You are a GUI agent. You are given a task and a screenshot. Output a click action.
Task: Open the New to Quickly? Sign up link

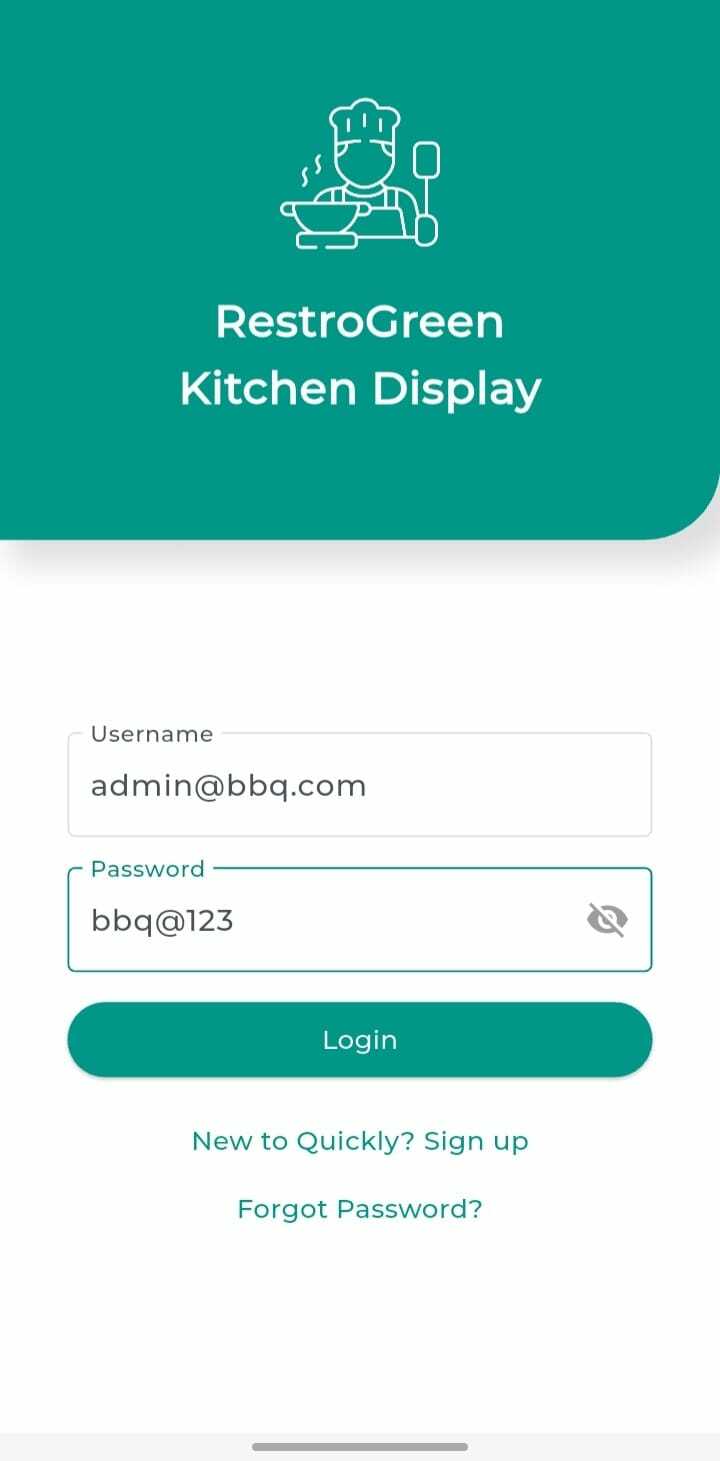359,1141
